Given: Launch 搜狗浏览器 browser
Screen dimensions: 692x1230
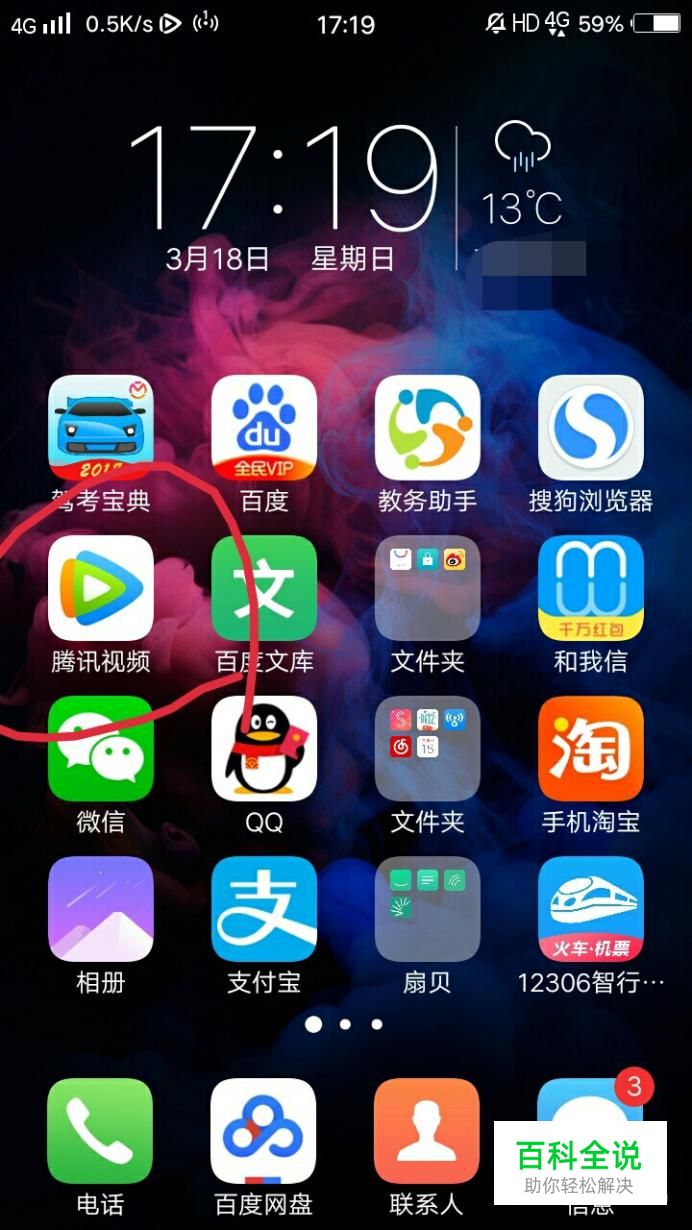Looking at the screenshot, I should [x=590, y=428].
